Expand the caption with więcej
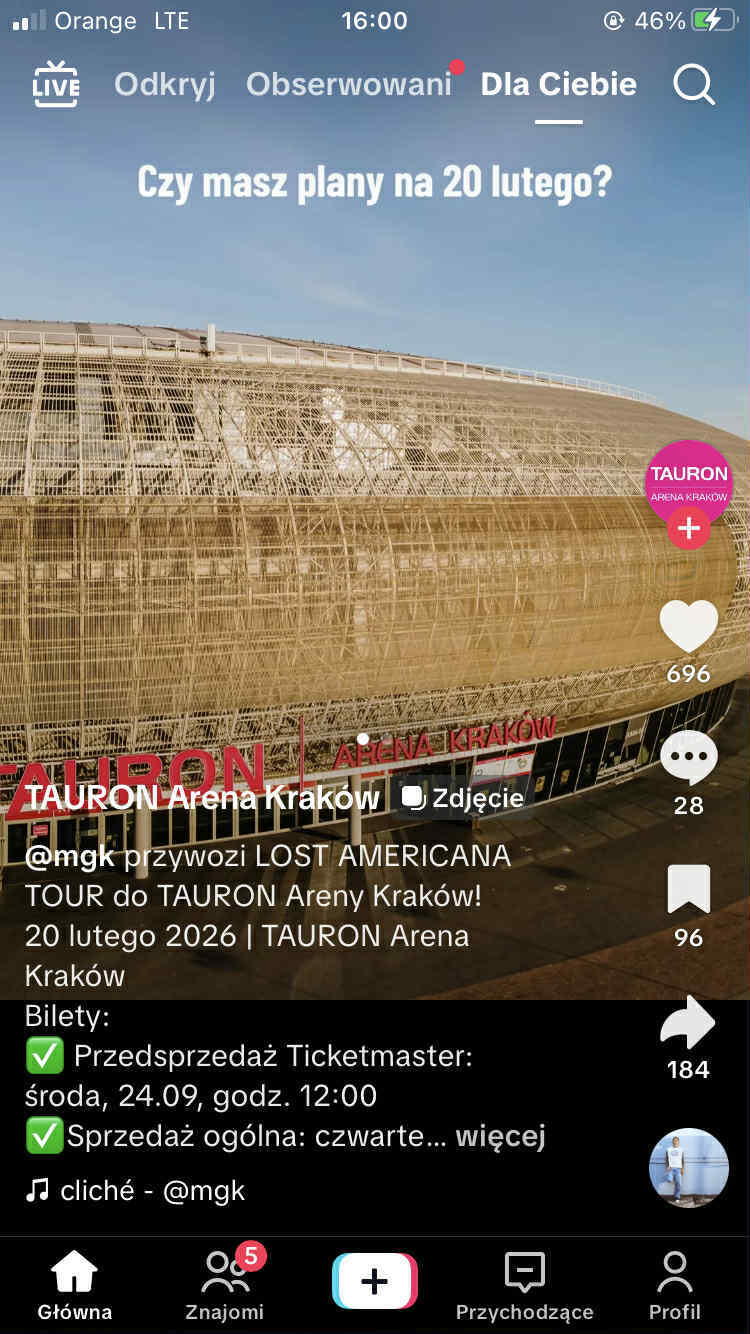 [x=500, y=1136]
